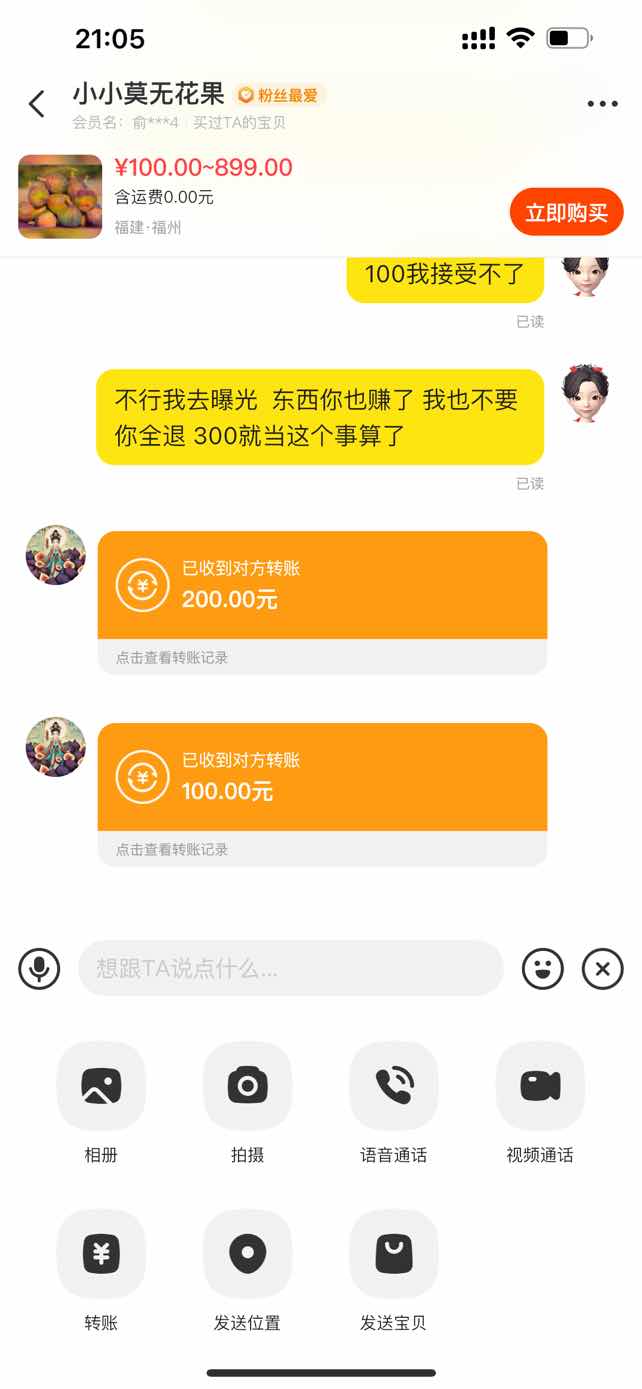The image size is (642, 1389).
Task: Send an item via 发送宝贝
Action: (x=394, y=1254)
